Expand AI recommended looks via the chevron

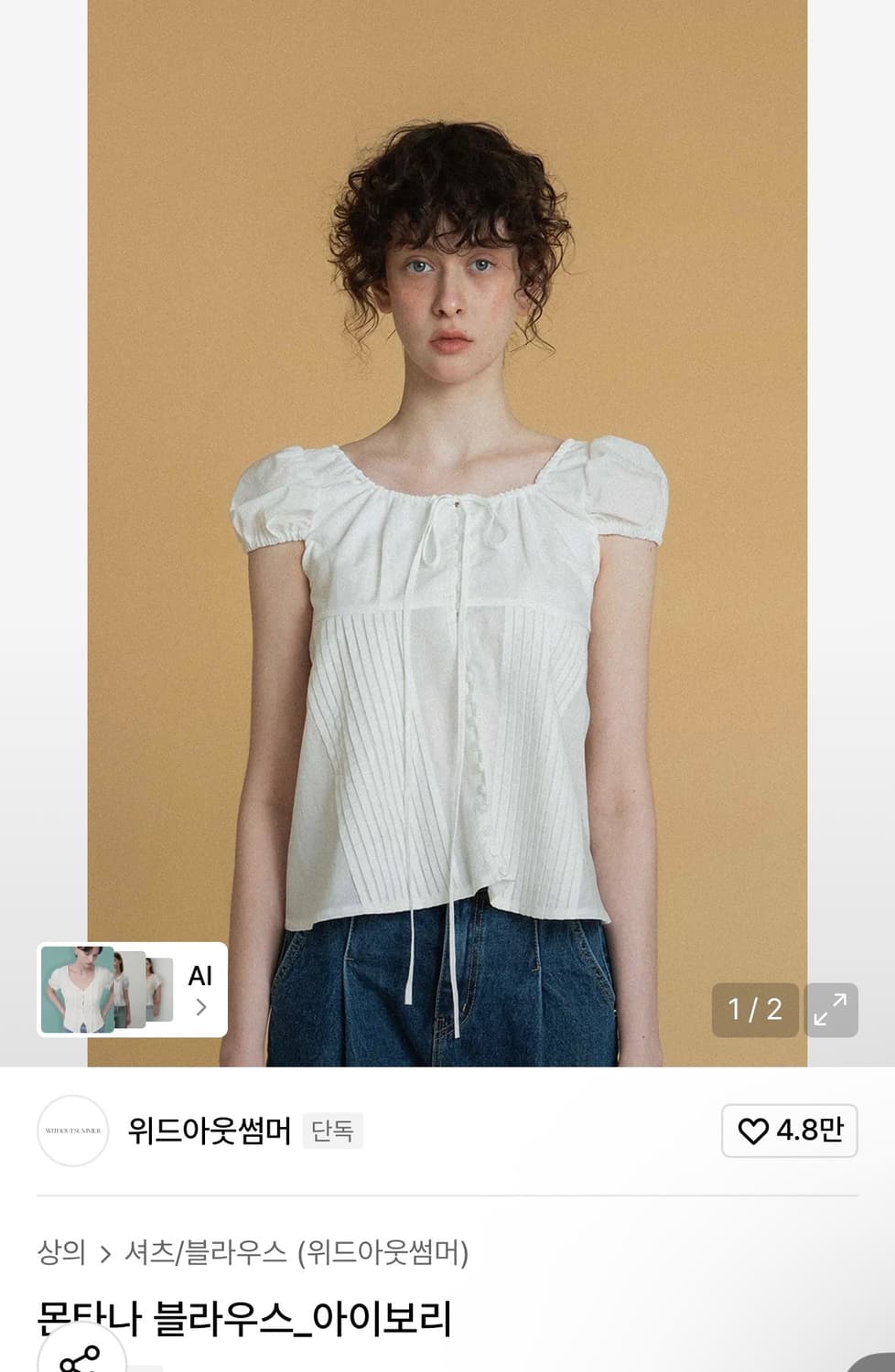[200, 1007]
